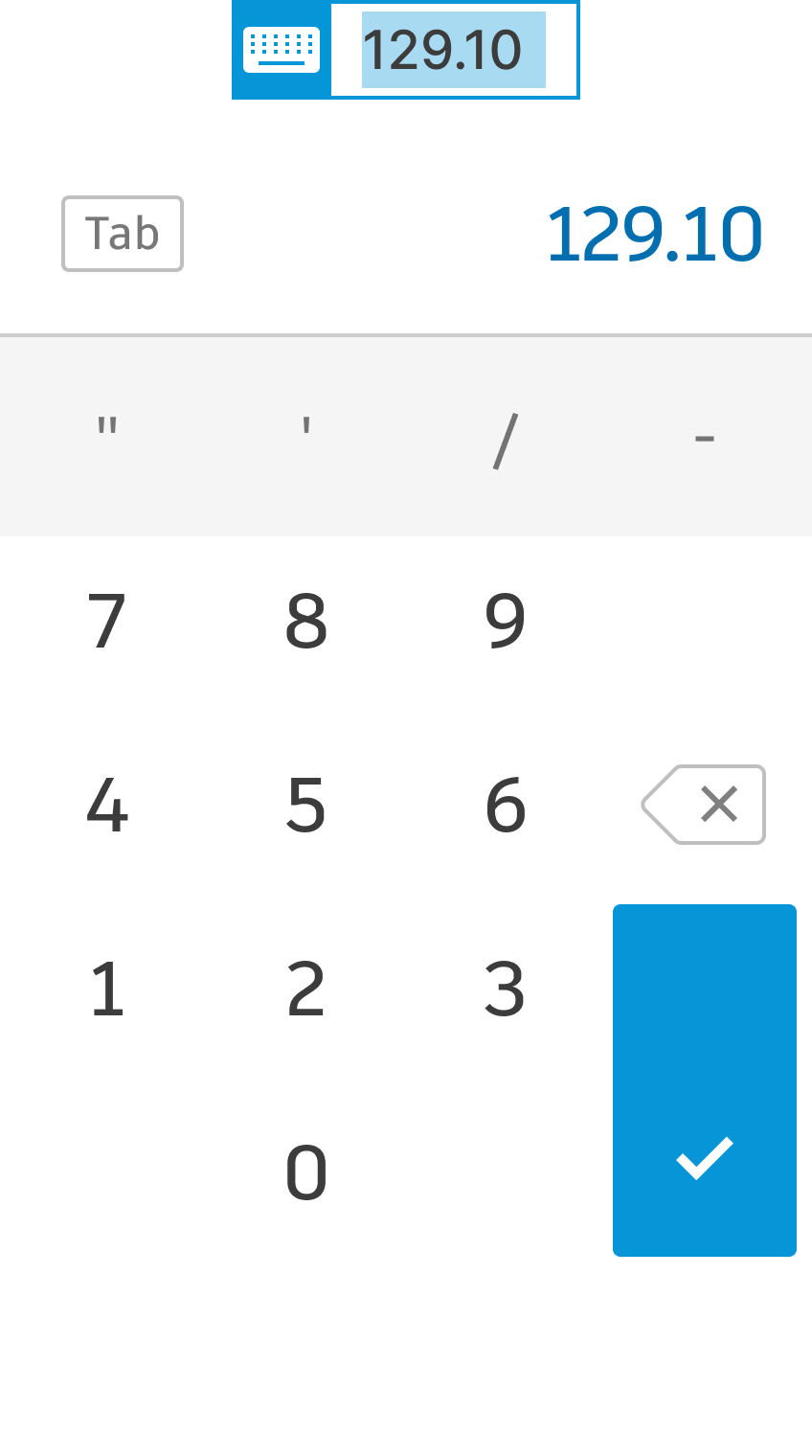The width and height of the screenshot is (812, 1456).
Task: Type digit 1
Action: click(107, 989)
